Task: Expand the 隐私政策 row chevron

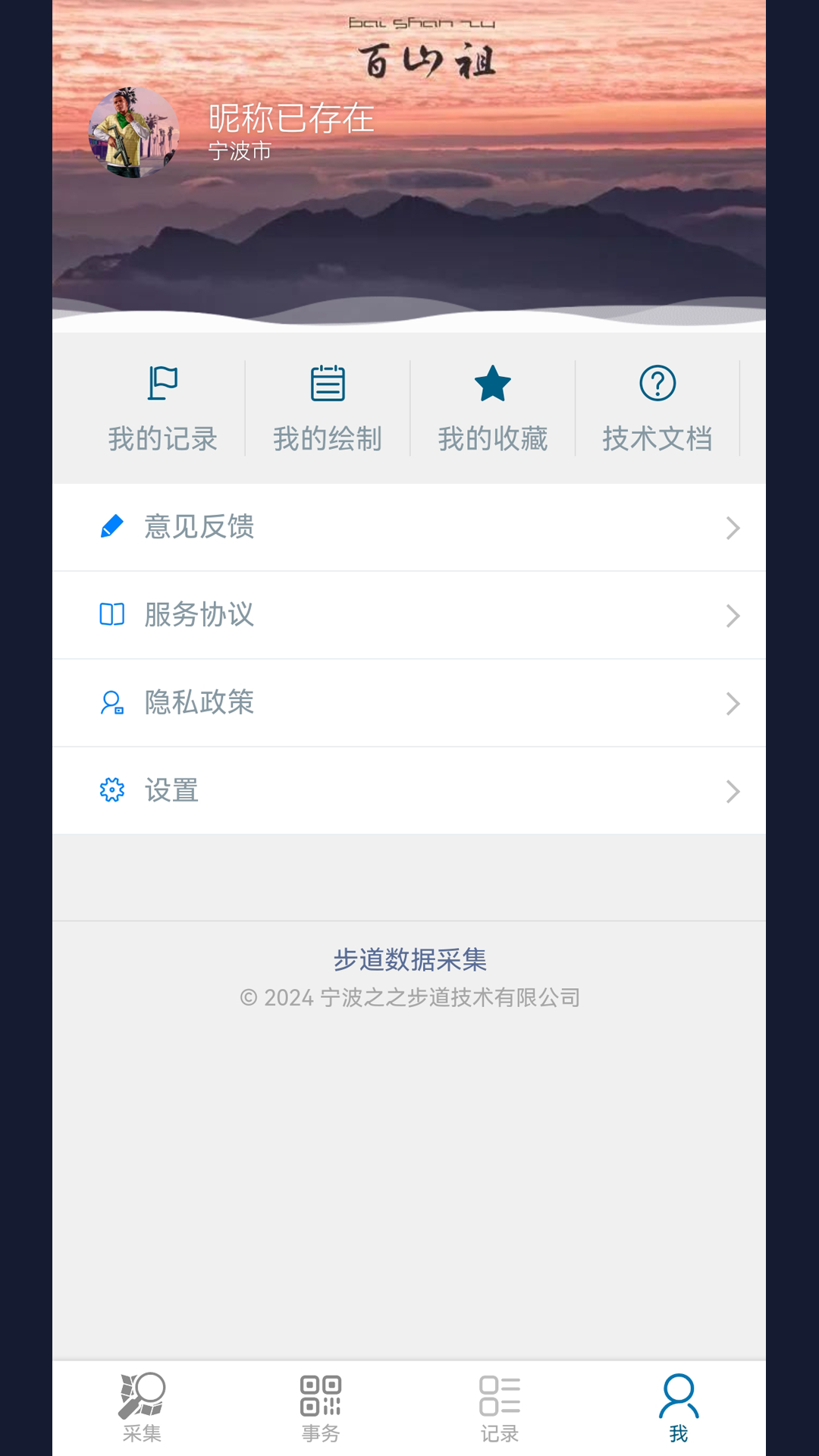Action: [x=732, y=704]
